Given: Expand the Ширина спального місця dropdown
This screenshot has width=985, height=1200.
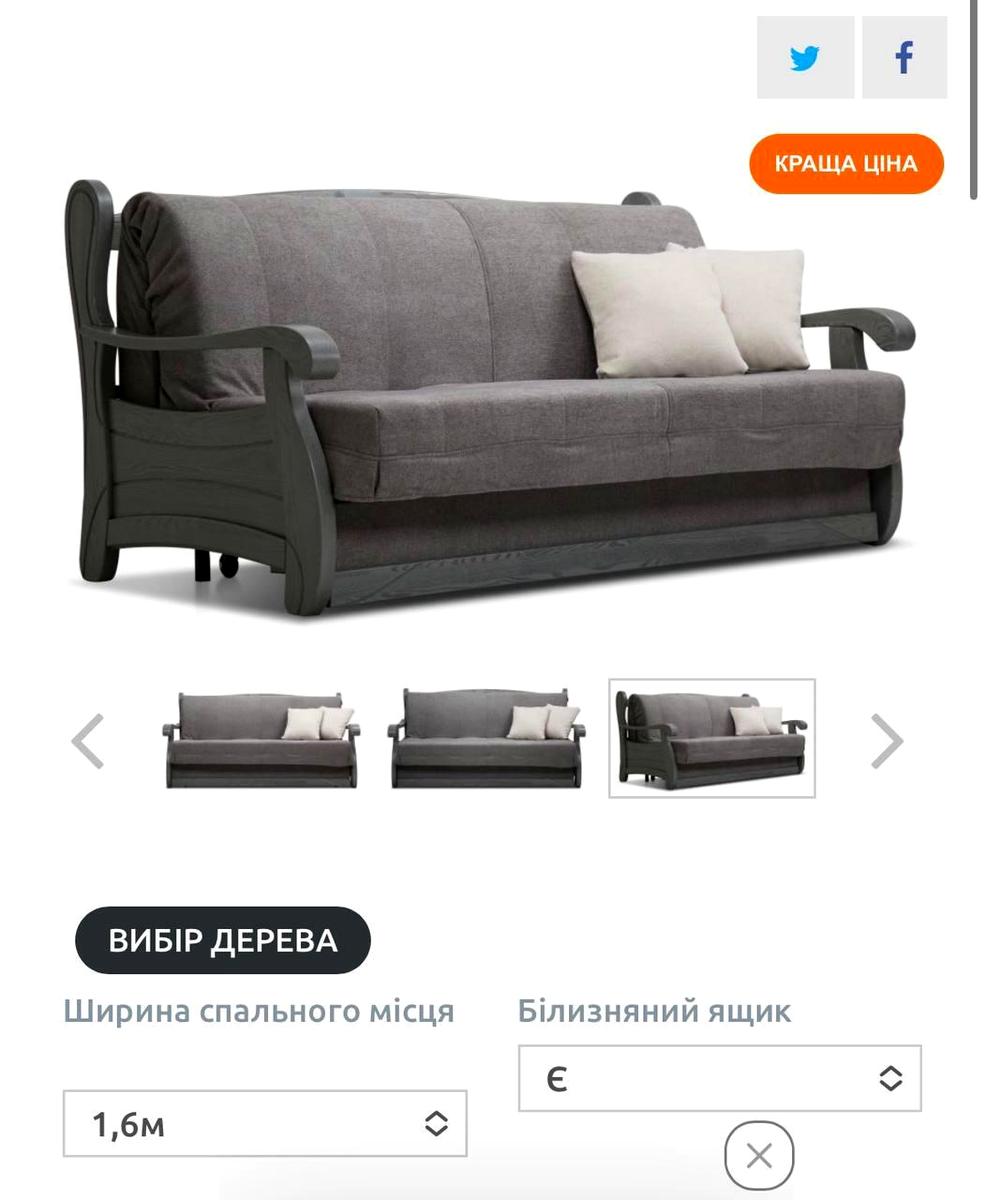Looking at the screenshot, I should pyautogui.click(x=265, y=1124).
